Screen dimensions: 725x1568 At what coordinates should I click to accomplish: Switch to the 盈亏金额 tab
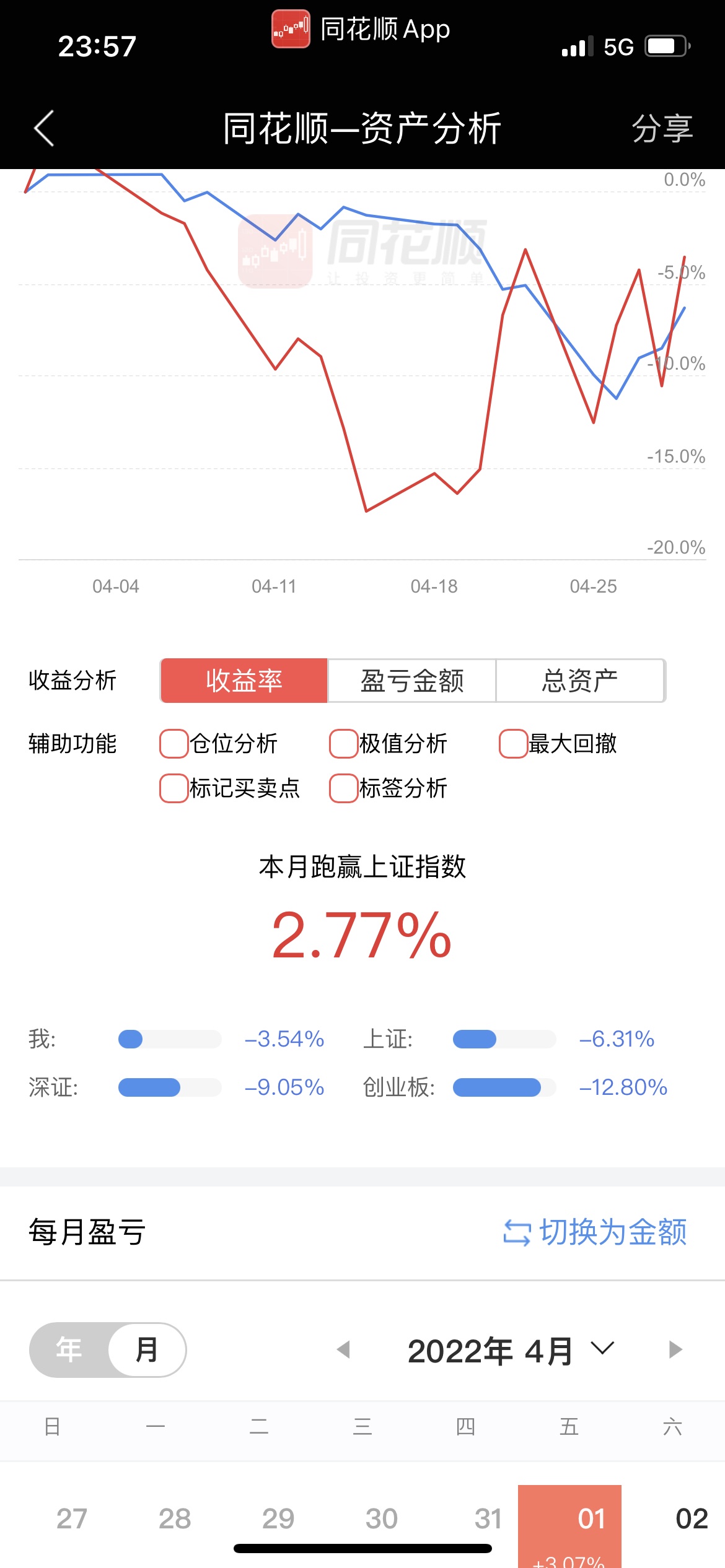(412, 681)
